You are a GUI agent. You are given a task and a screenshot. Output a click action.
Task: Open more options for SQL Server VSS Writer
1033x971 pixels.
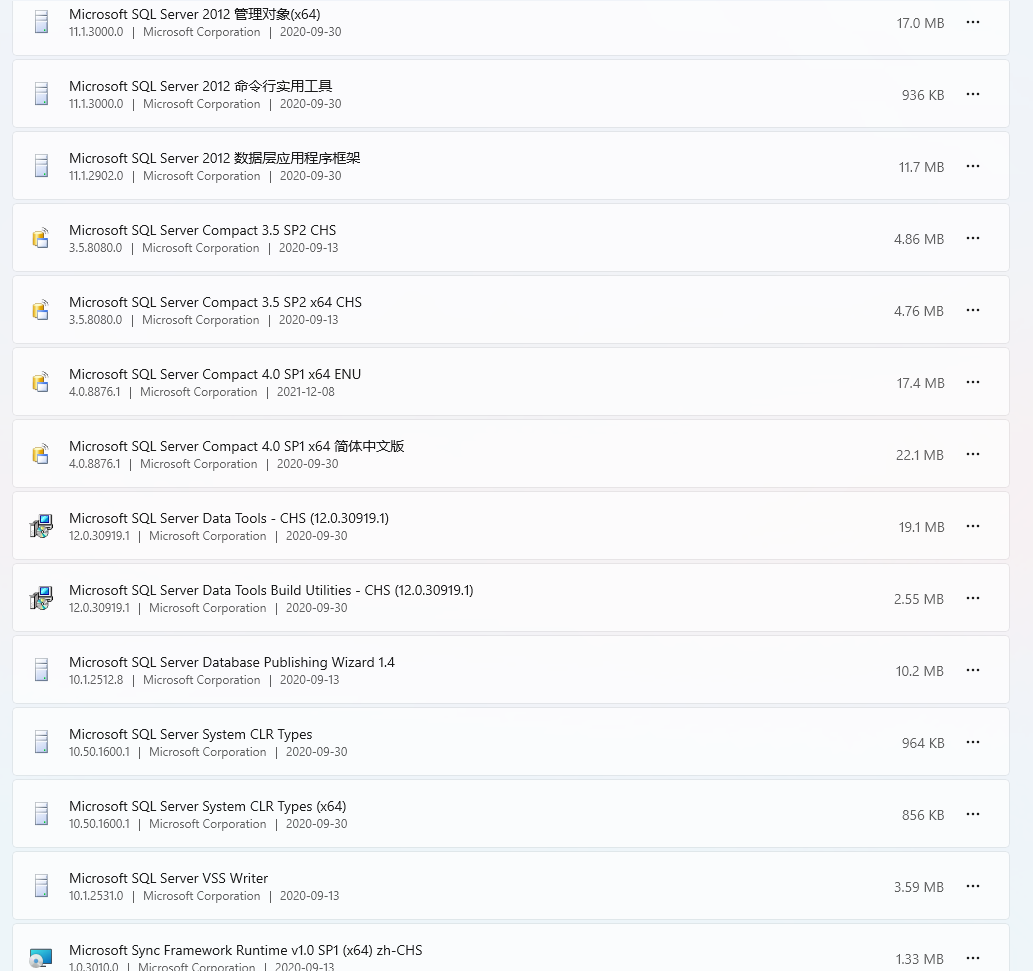[x=972, y=886]
